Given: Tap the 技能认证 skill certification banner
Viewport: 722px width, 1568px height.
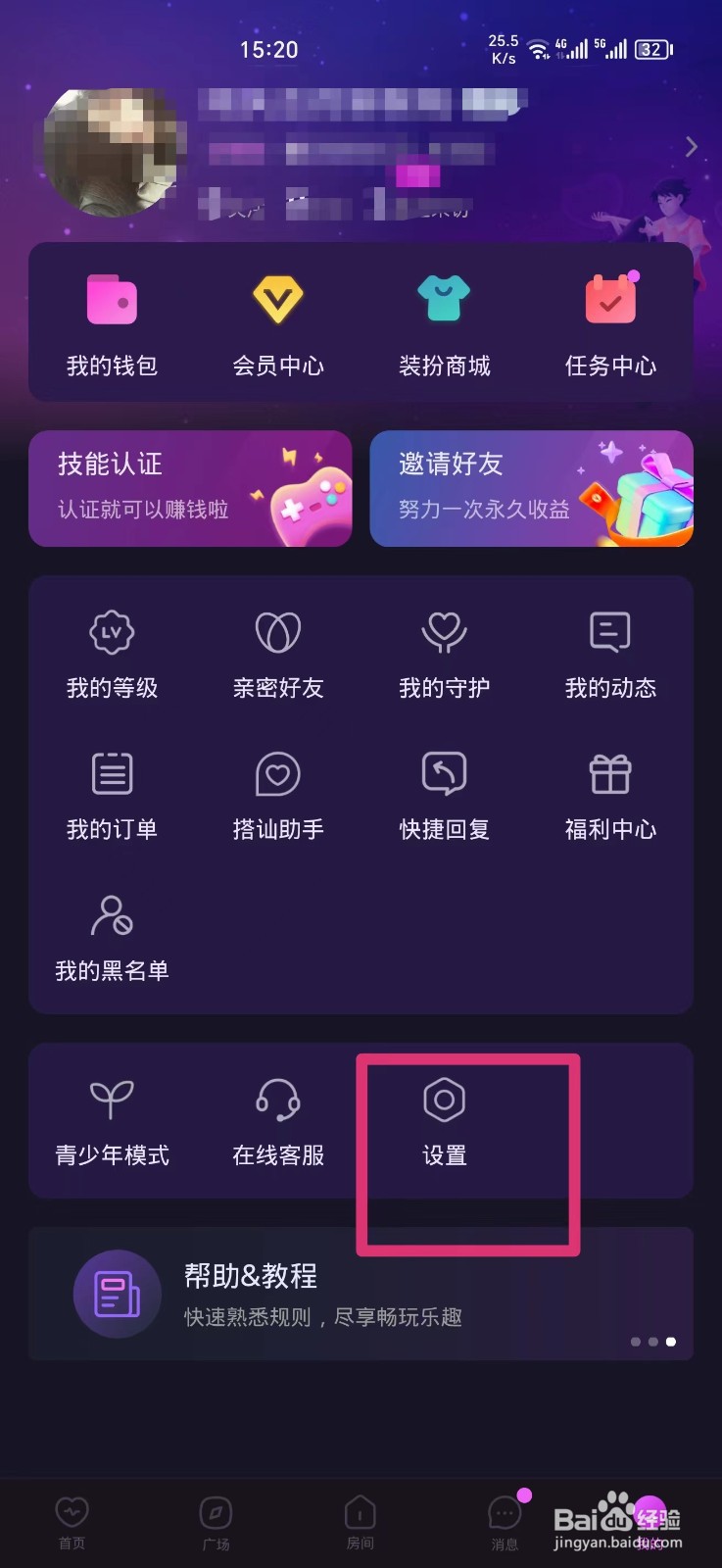Looking at the screenshot, I should [x=190, y=488].
